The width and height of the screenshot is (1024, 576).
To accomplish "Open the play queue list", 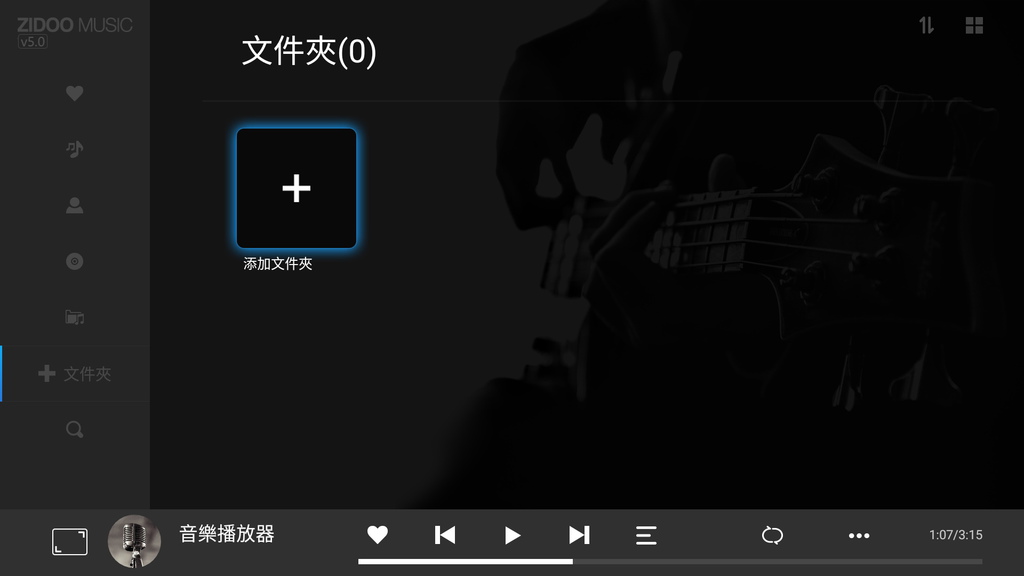I will (646, 535).
